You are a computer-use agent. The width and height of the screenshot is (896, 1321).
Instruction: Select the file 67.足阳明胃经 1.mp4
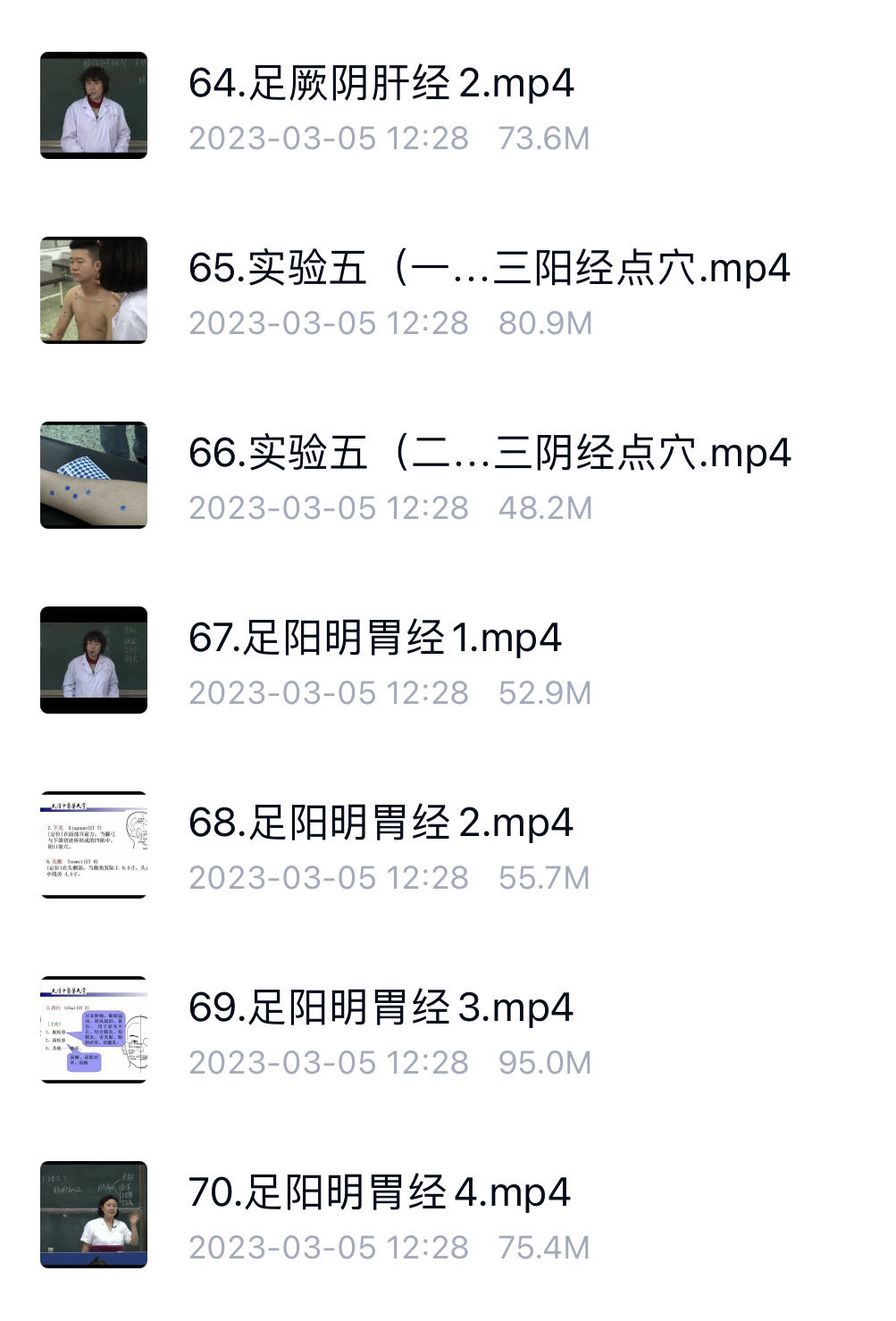pos(374,639)
